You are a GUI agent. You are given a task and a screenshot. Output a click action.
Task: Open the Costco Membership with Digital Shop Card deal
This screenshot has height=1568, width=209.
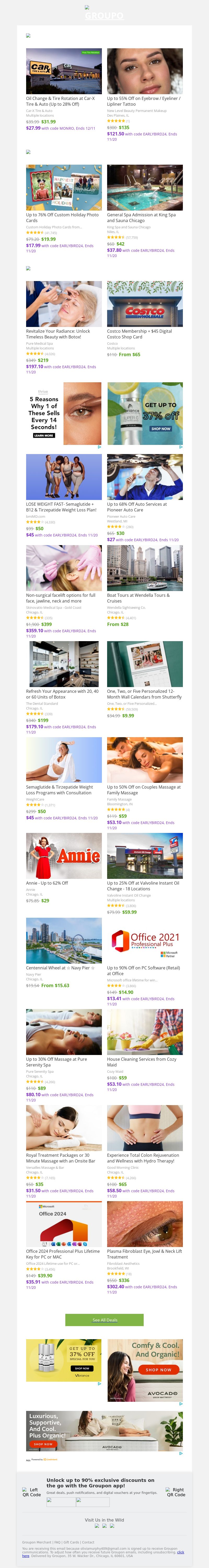click(144, 303)
